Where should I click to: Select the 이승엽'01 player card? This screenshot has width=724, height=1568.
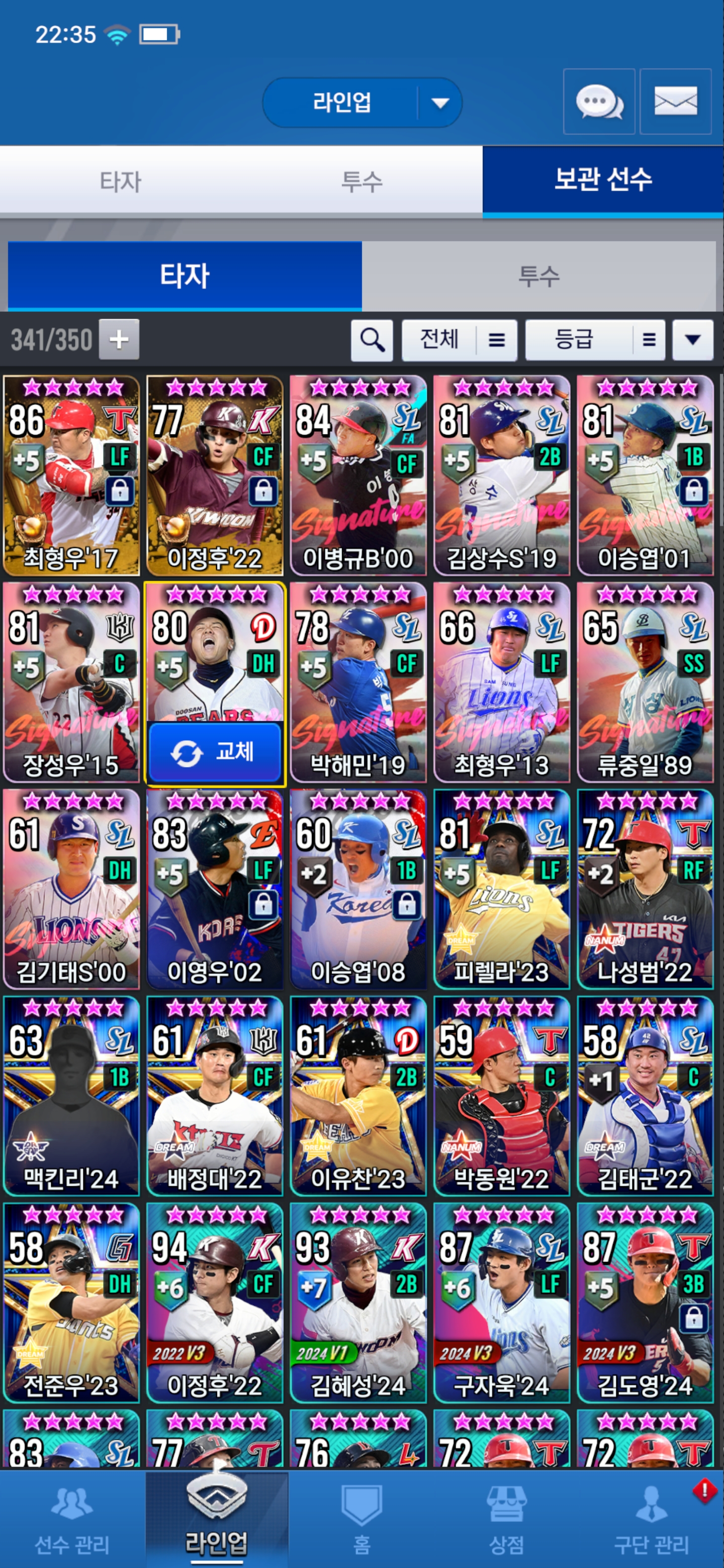(645, 475)
